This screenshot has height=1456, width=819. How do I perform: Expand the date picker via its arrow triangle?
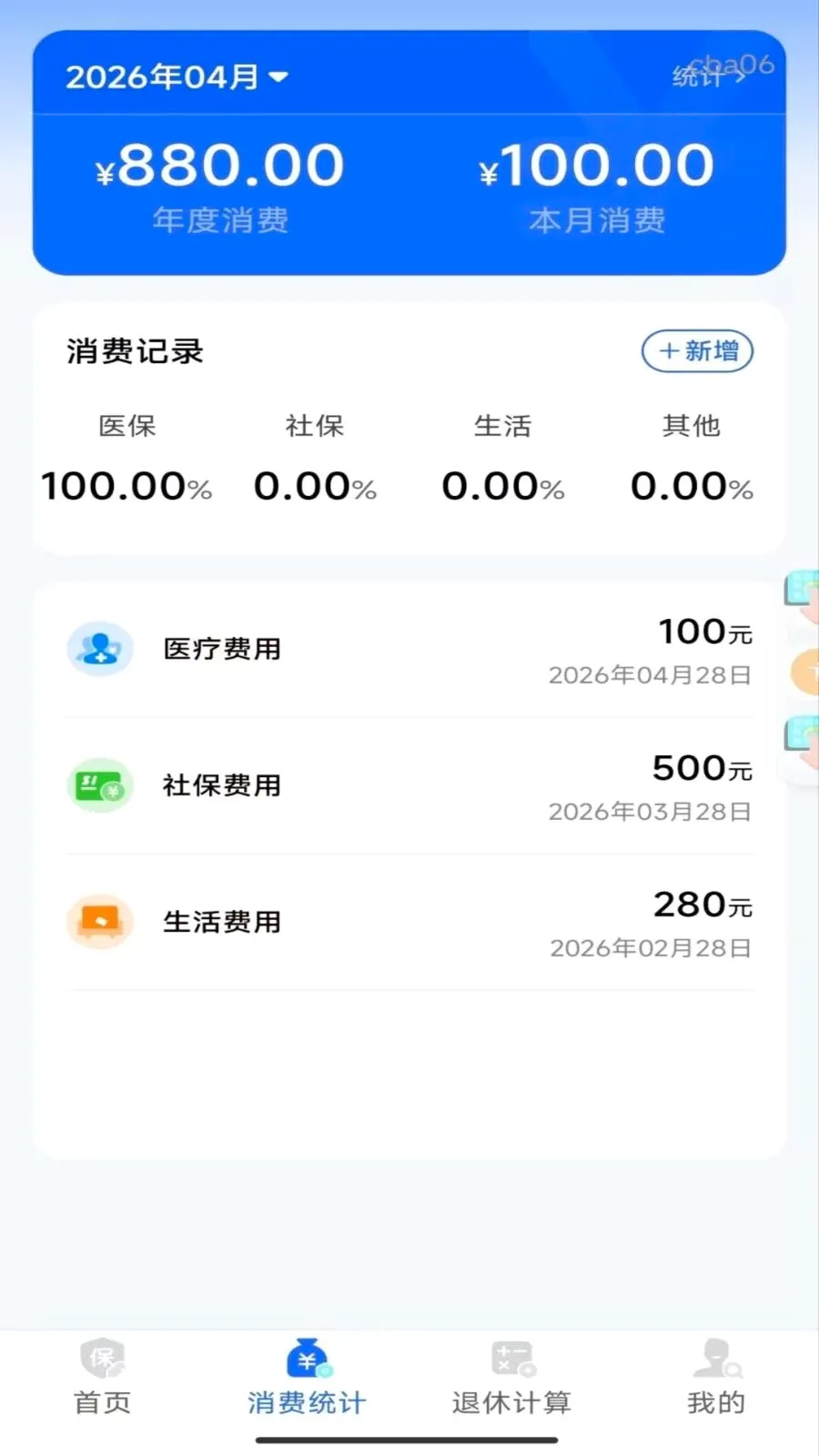click(278, 79)
